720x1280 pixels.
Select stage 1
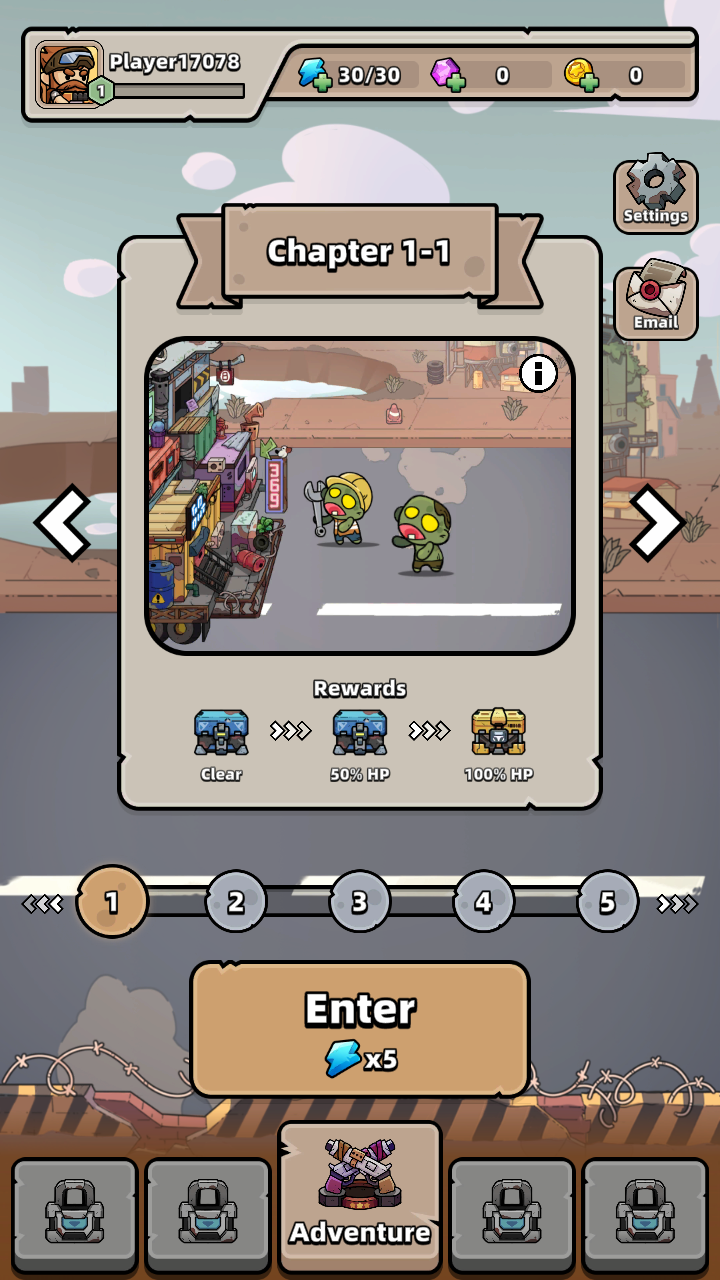tap(112, 902)
